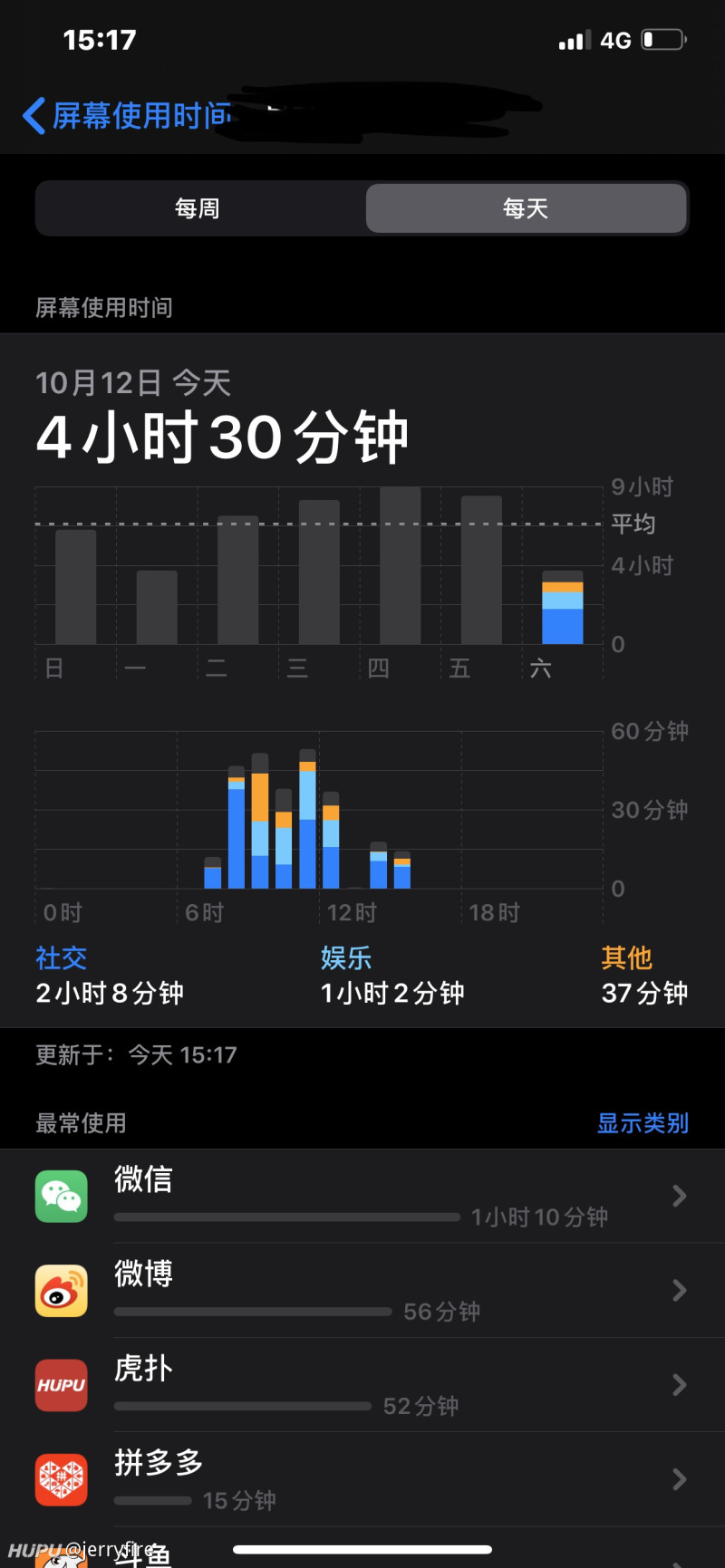Tap the 4G network indicator

click(x=617, y=38)
